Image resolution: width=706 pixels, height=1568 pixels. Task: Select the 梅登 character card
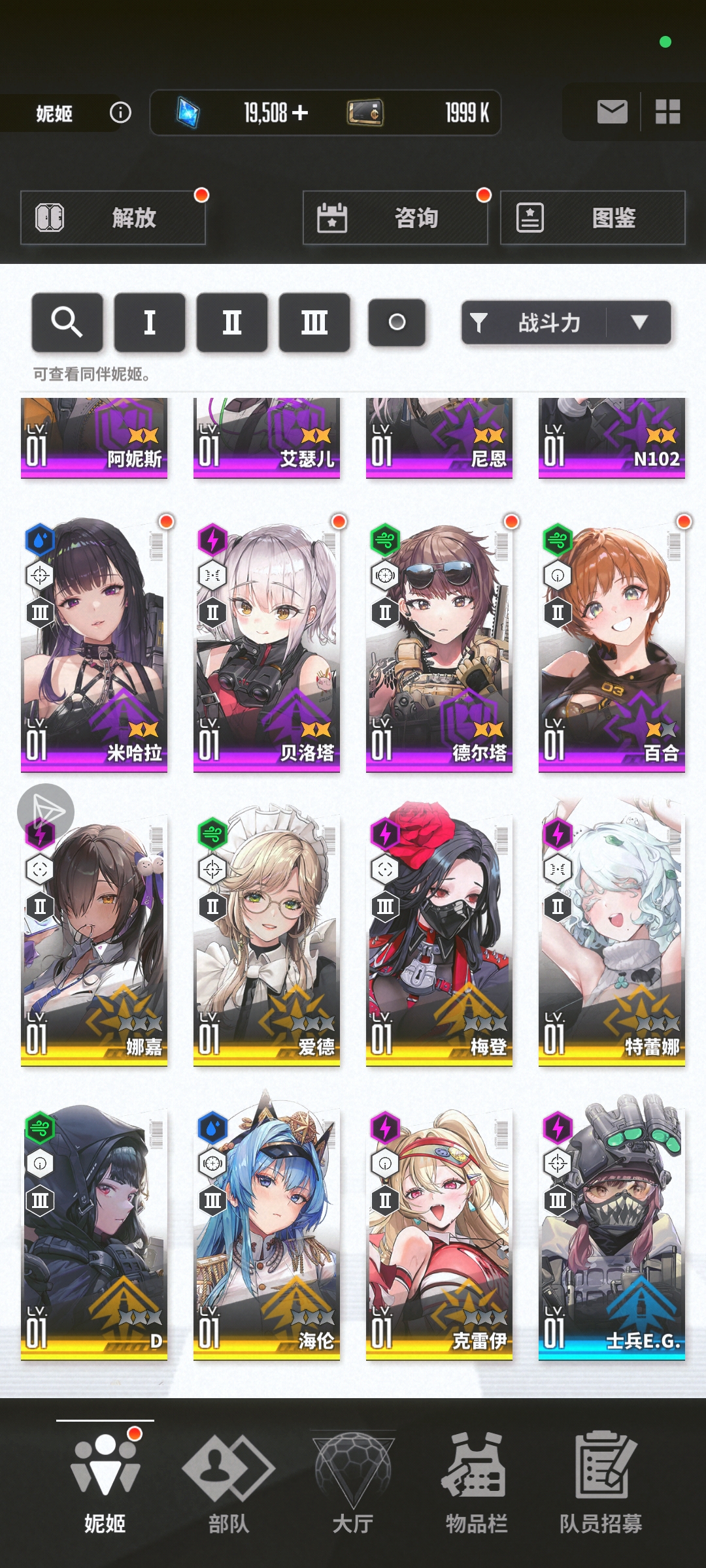click(x=439, y=938)
